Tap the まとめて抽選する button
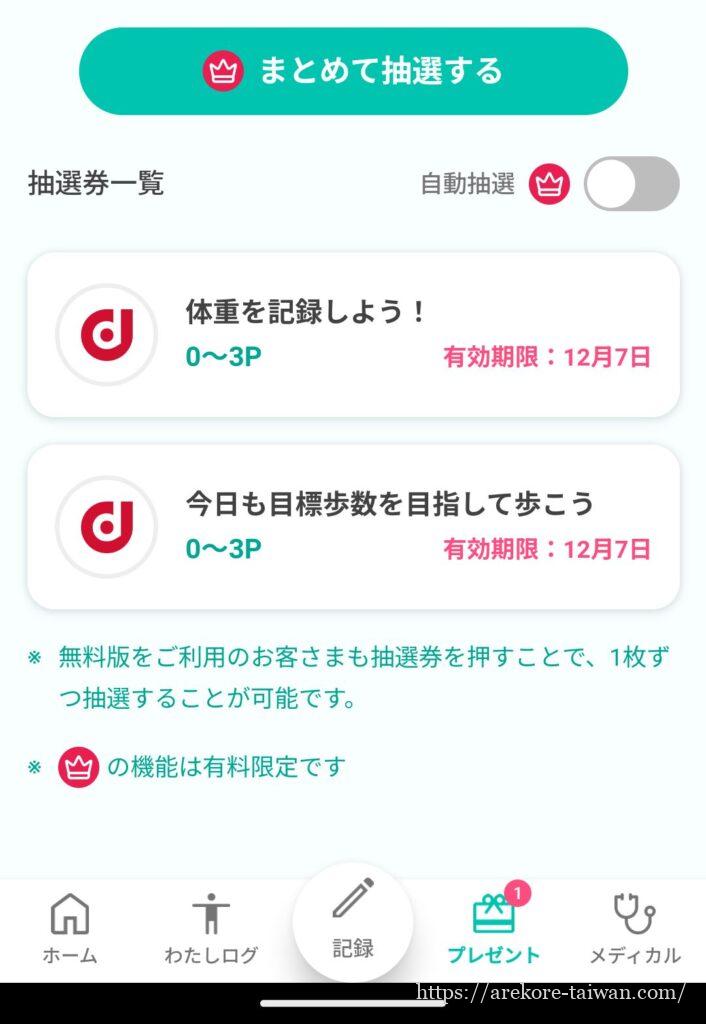The width and height of the screenshot is (706, 1024). tap(353, 71)
